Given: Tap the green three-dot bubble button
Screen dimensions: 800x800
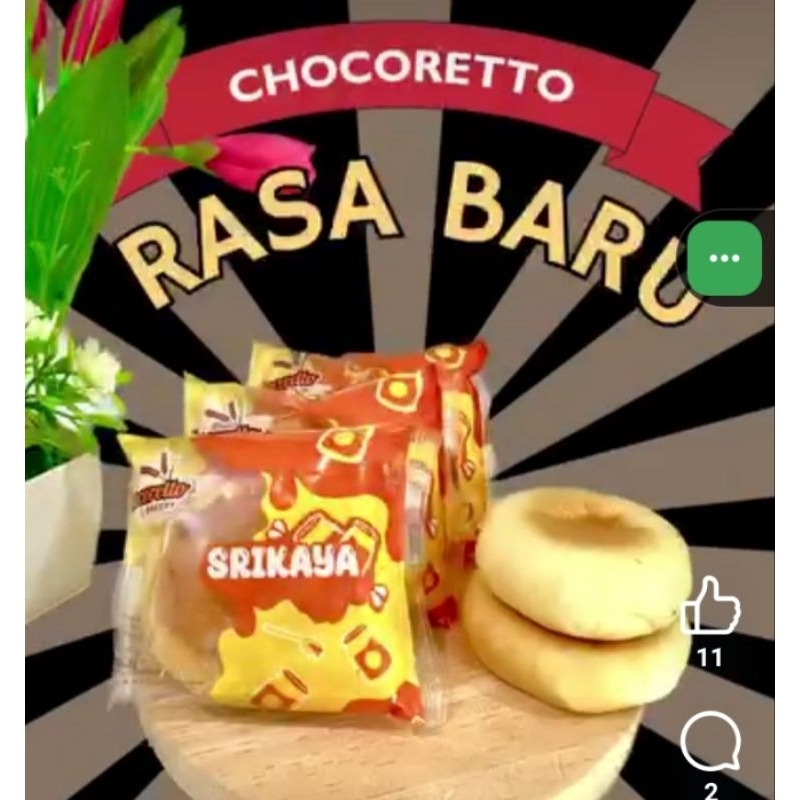Looking at the screenshot, I should tap(724, 259).
